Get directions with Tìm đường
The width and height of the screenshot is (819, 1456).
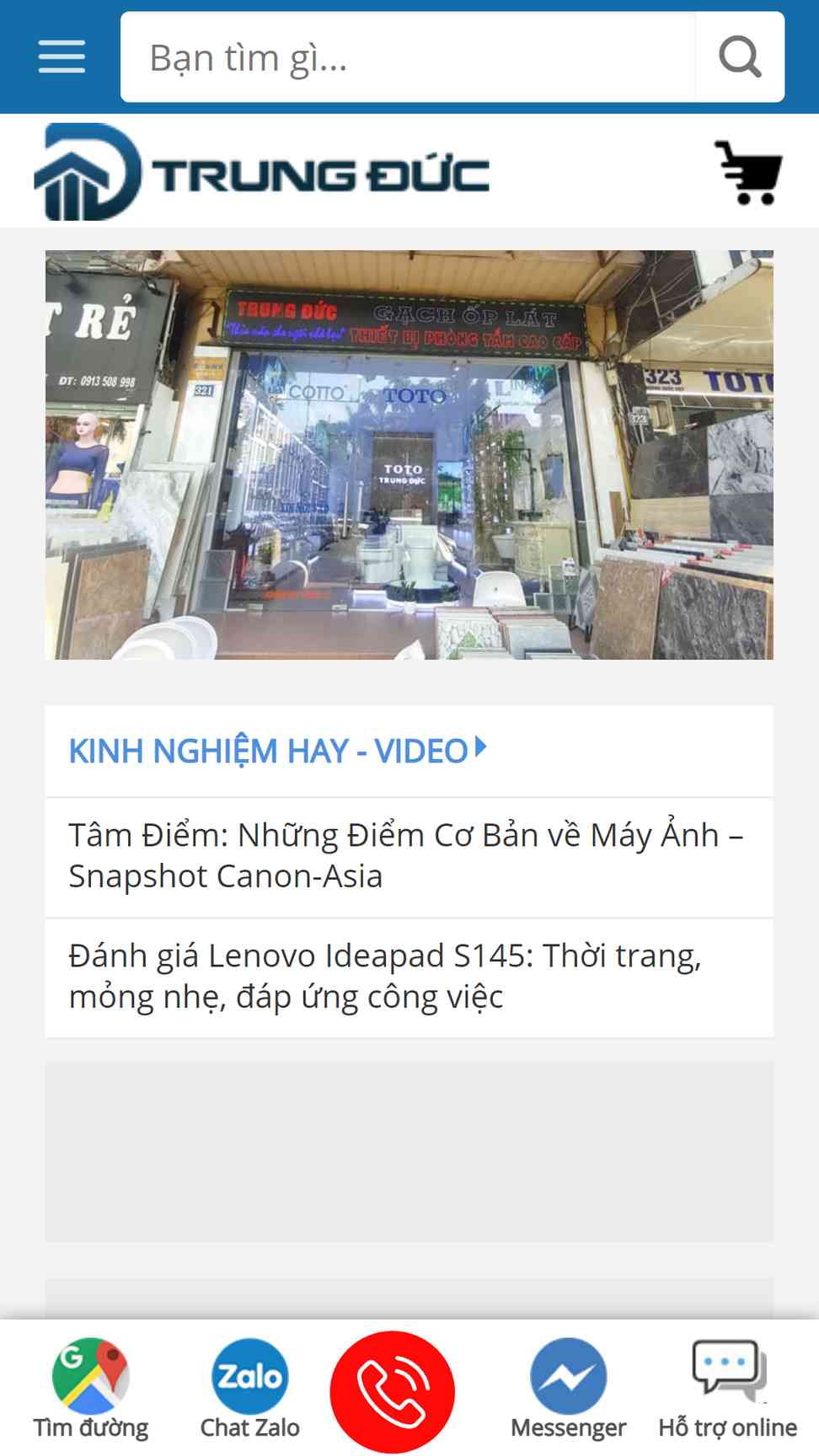[91, 1389]
